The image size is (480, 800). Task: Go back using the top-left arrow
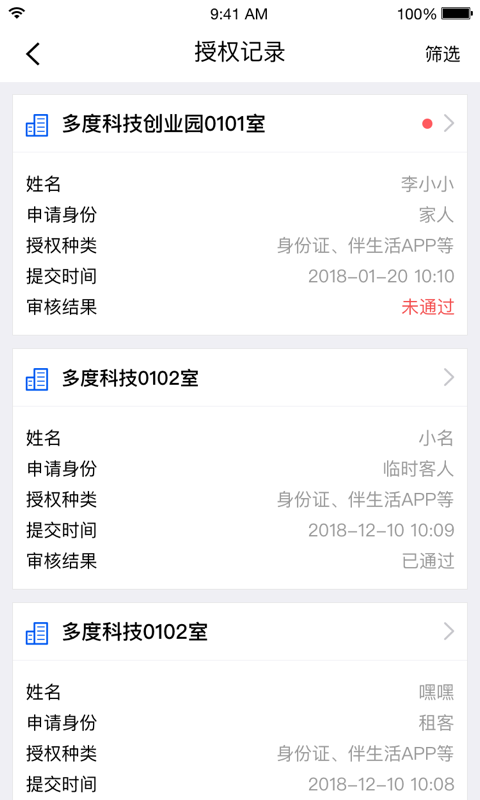[x=33, y=54]
